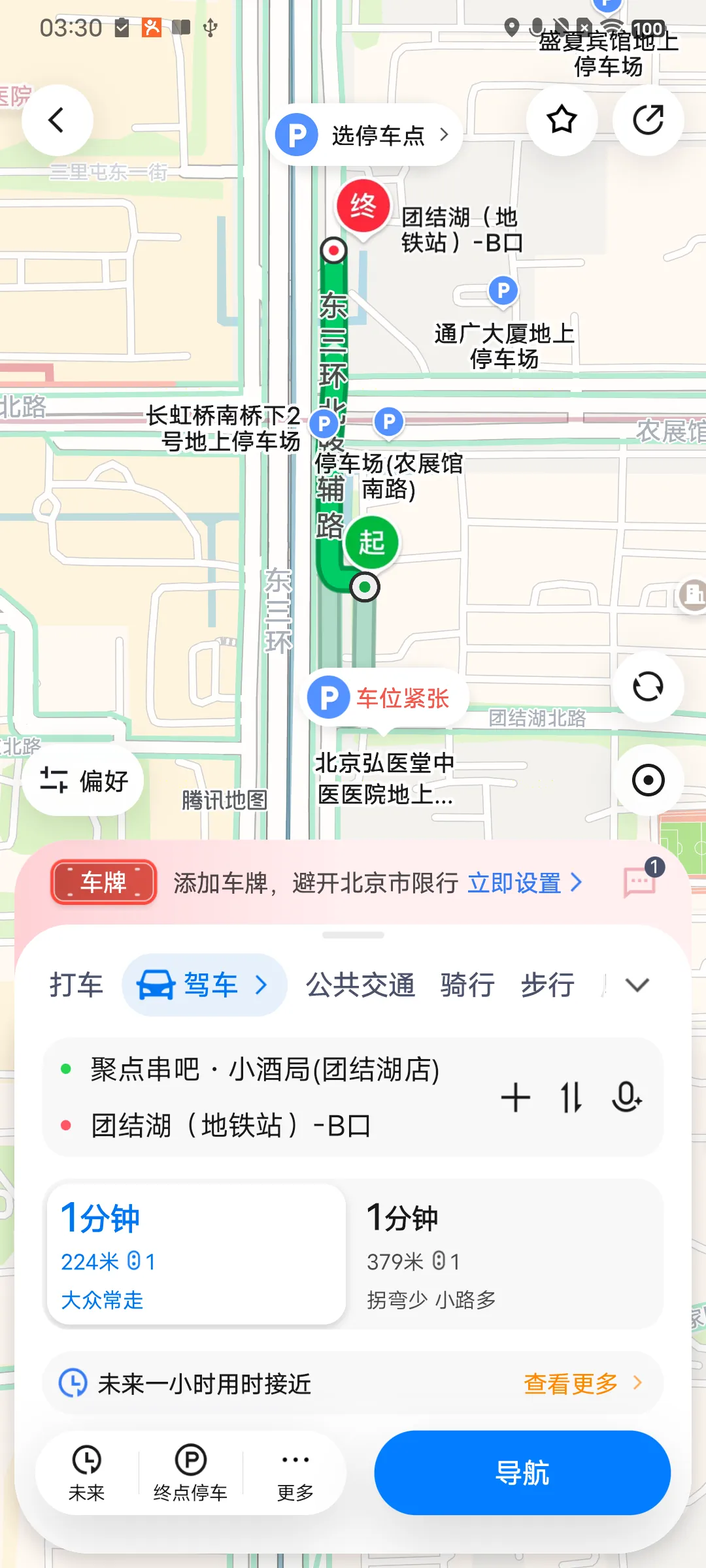Viewport: 706px width, 1568px height.
Task: Open 偏好 route preferences
Action: (84, 781)
